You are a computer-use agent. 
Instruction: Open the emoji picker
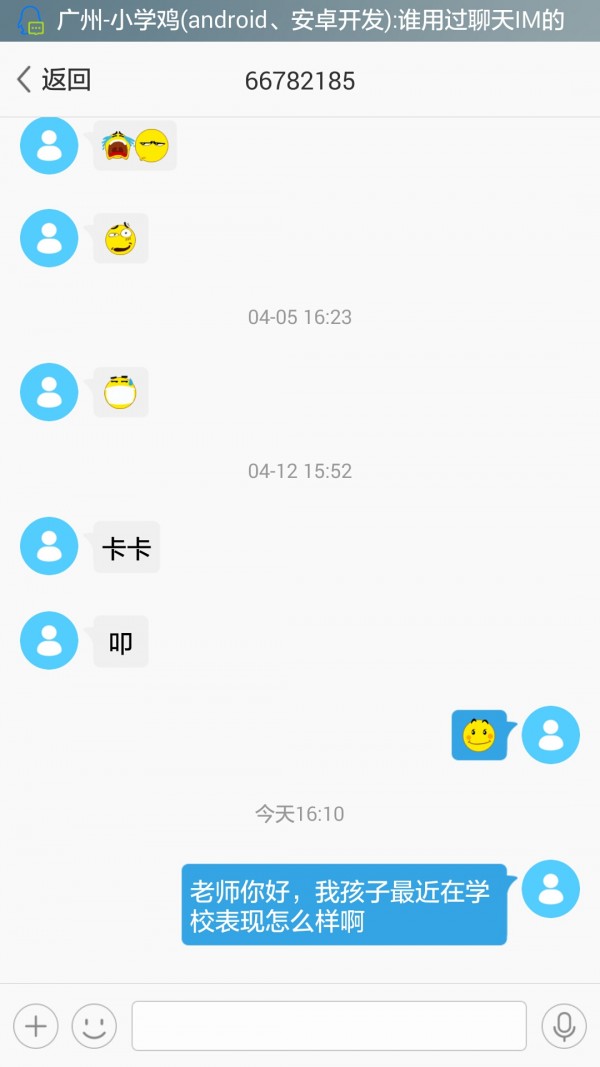point(94,1026)
